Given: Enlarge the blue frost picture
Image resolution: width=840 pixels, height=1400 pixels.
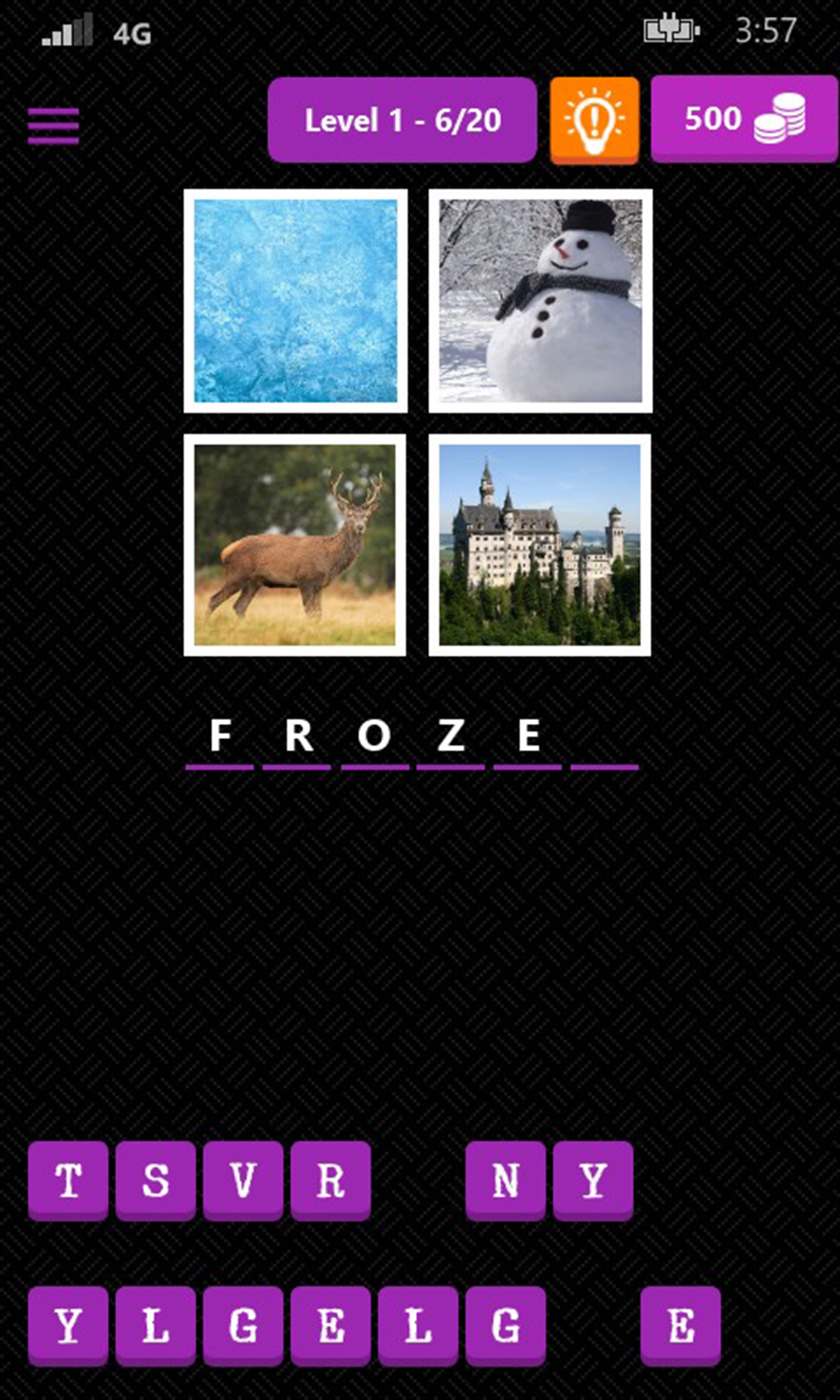Looking at the screenshot, I should click(x=295, y=301).
